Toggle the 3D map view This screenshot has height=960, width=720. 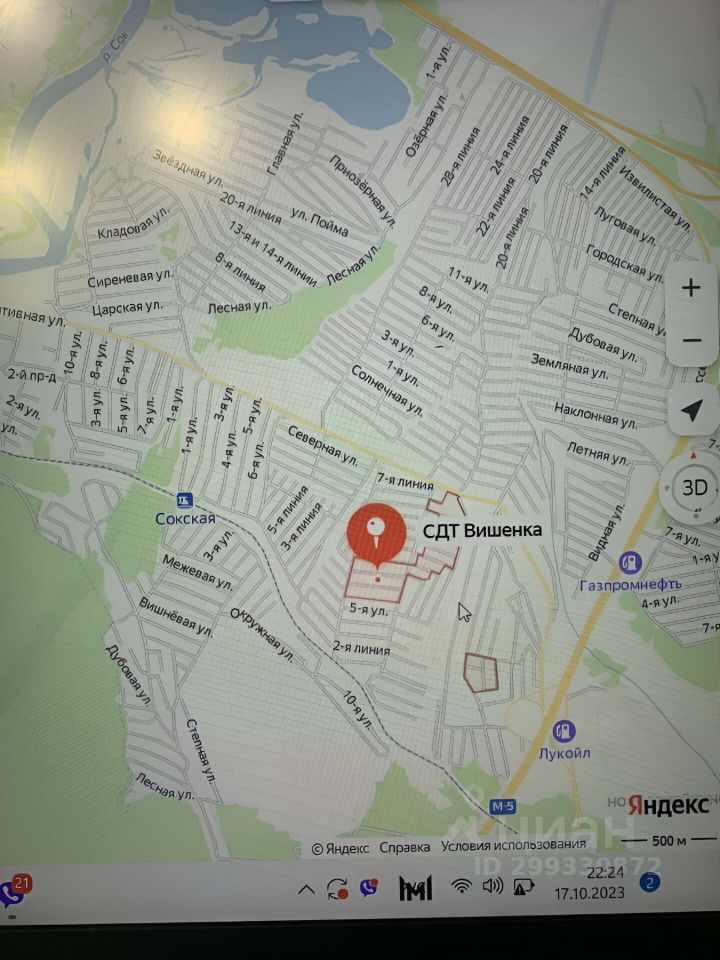point(693,487)
